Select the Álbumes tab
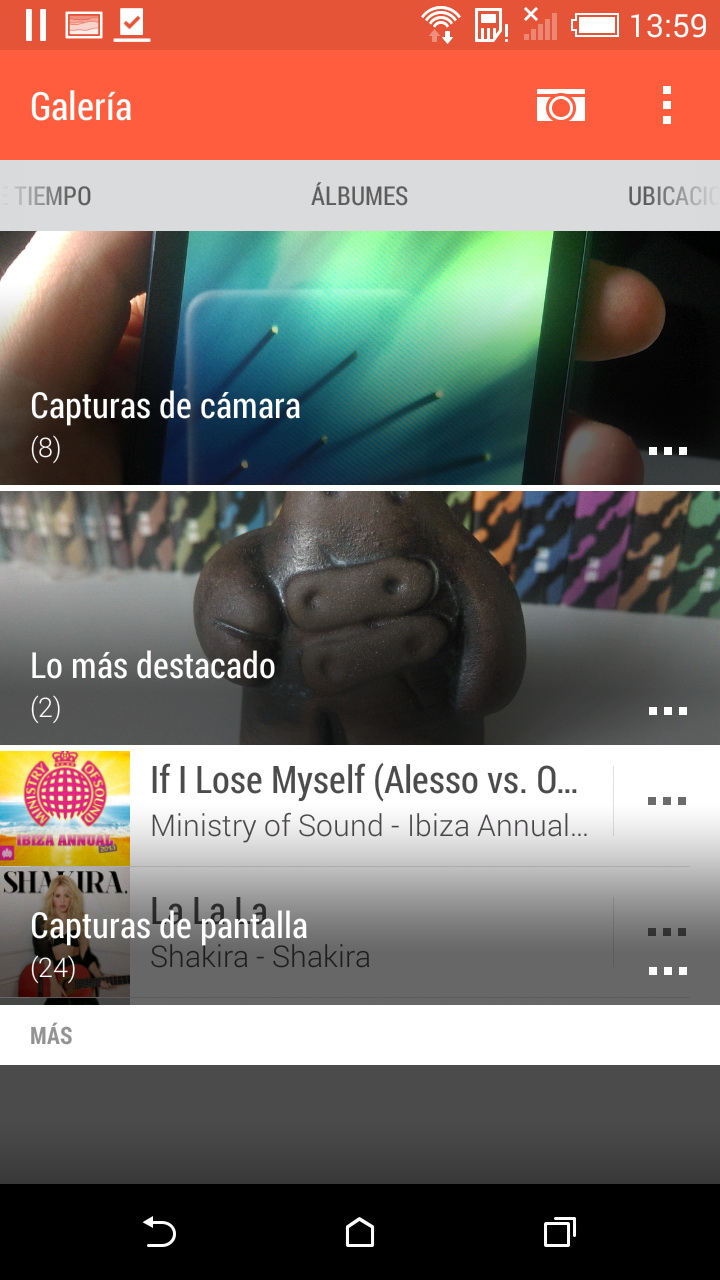 [x=359, y=196]
